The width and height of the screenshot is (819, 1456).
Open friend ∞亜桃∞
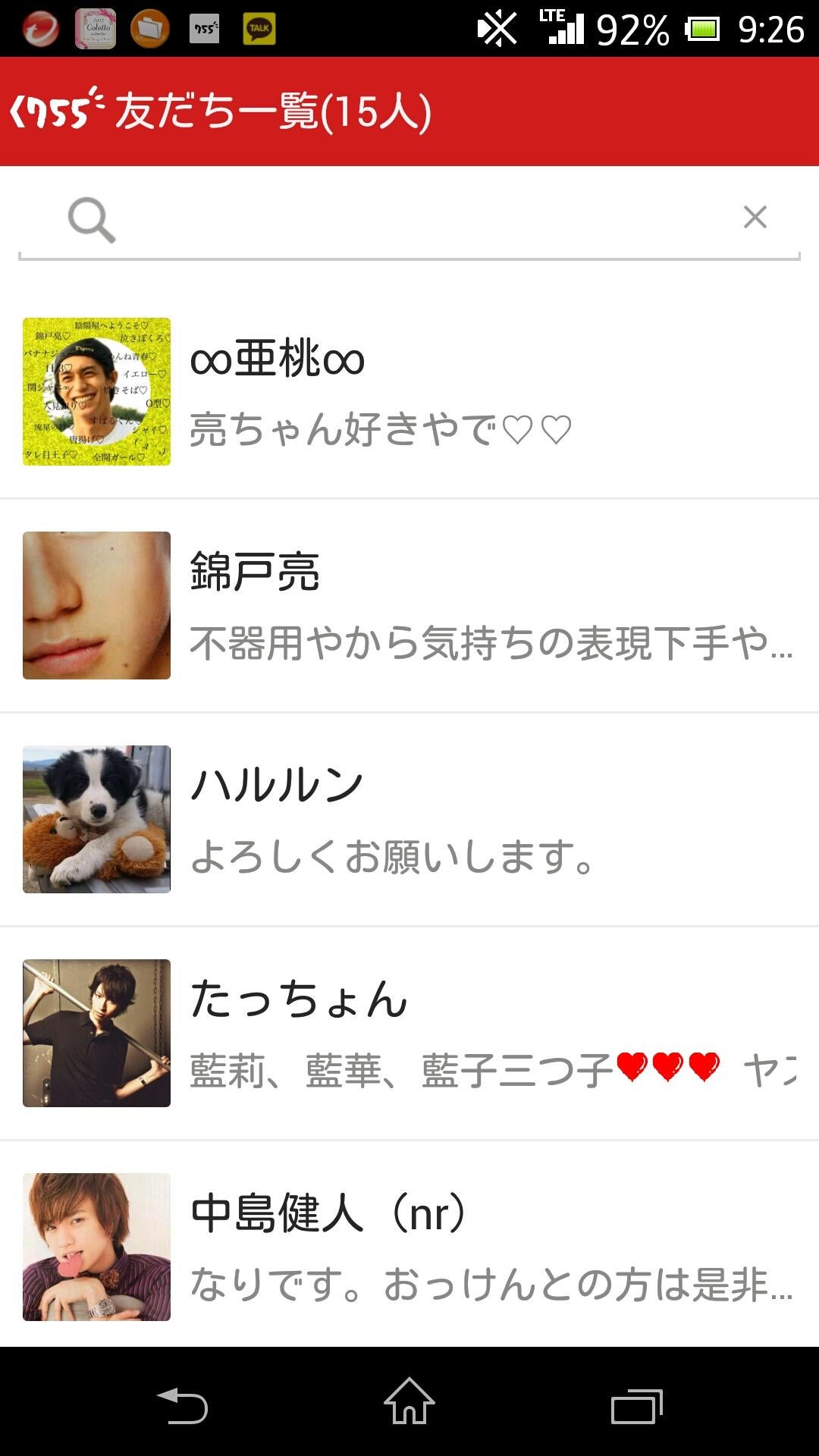point(409,392)
